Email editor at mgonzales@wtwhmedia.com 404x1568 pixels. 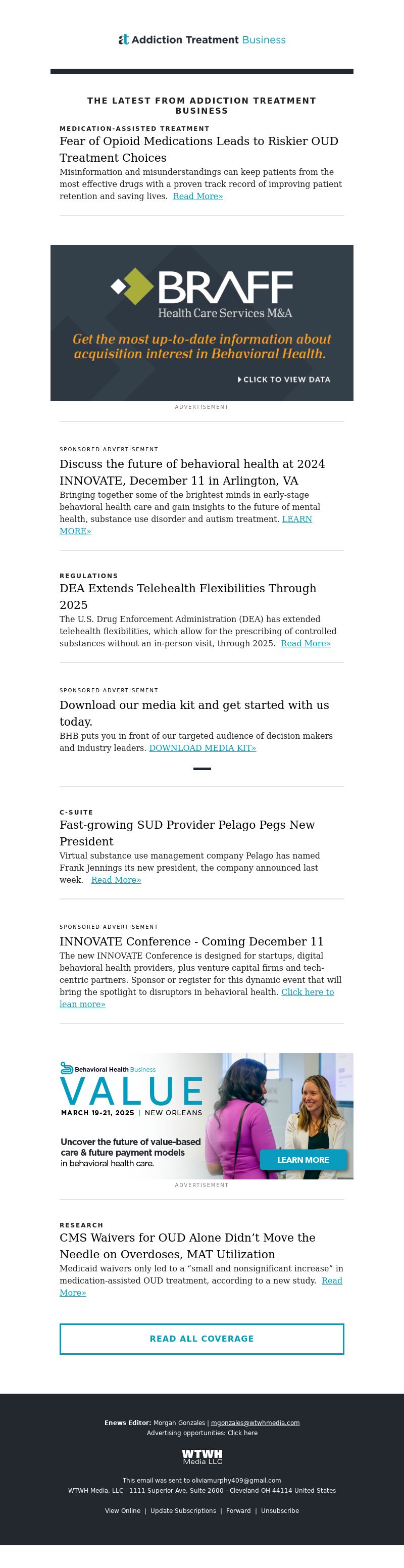255,1422
